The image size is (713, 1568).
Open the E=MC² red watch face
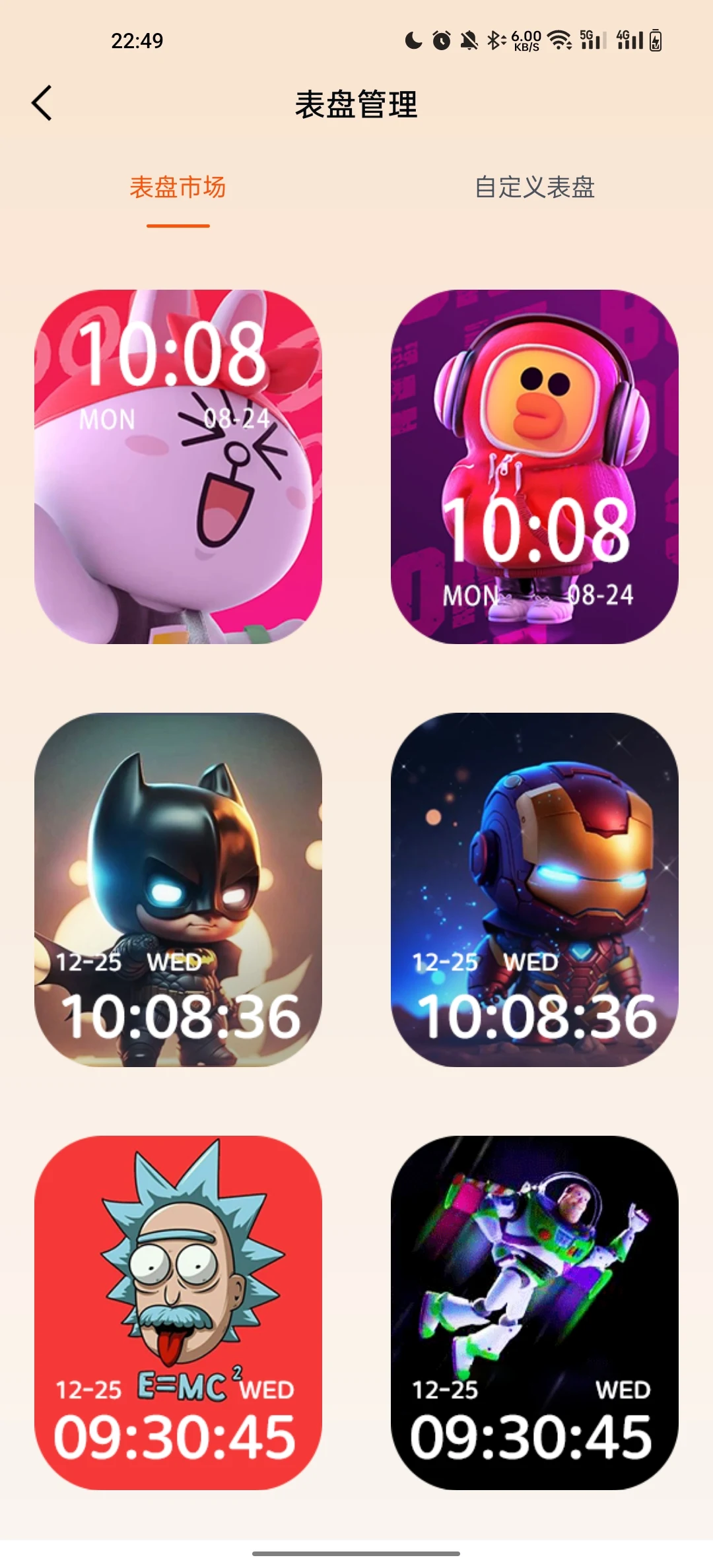[178, 1313]
